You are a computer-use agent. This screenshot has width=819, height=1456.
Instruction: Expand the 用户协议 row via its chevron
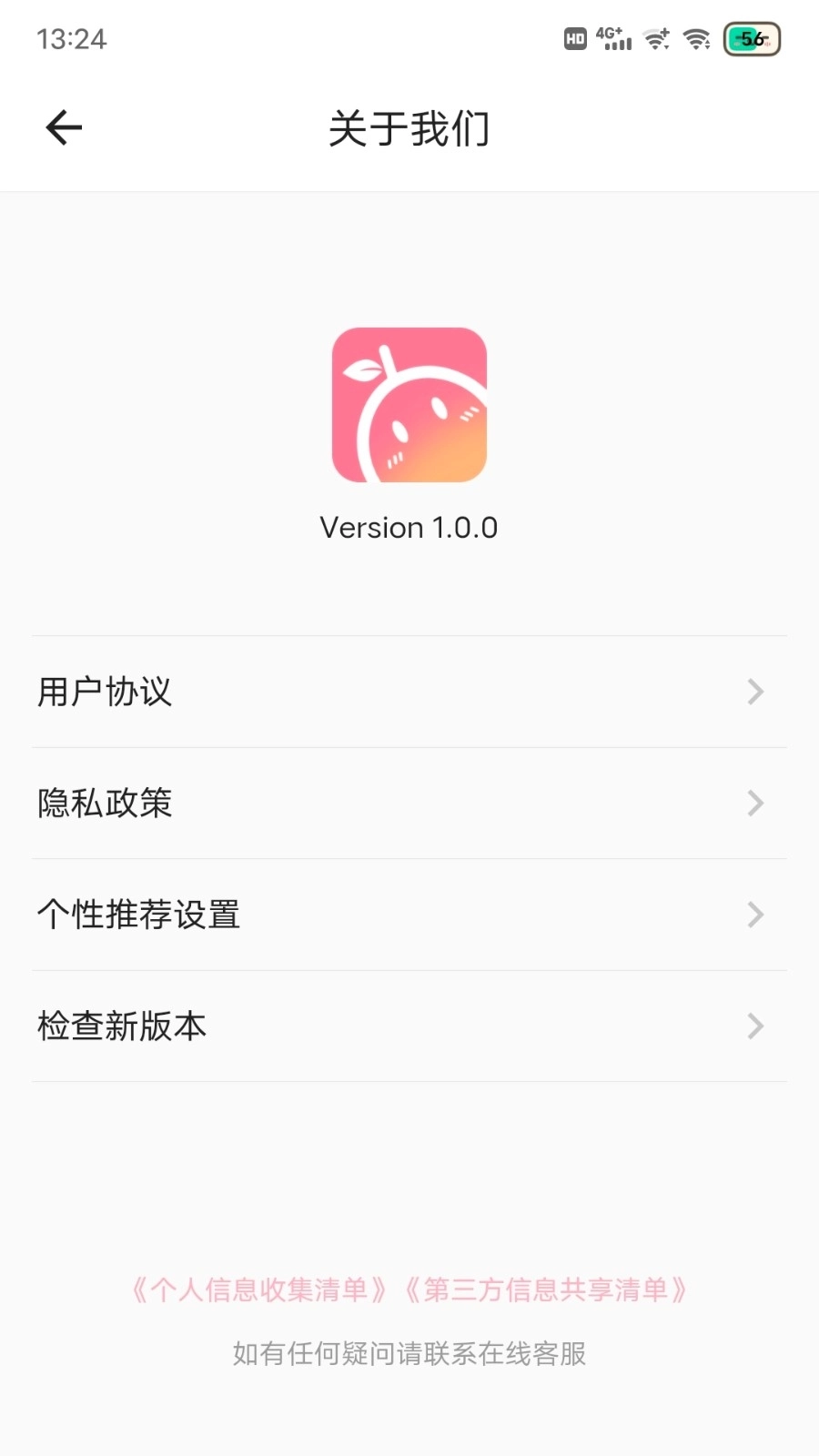coord(755,693)
